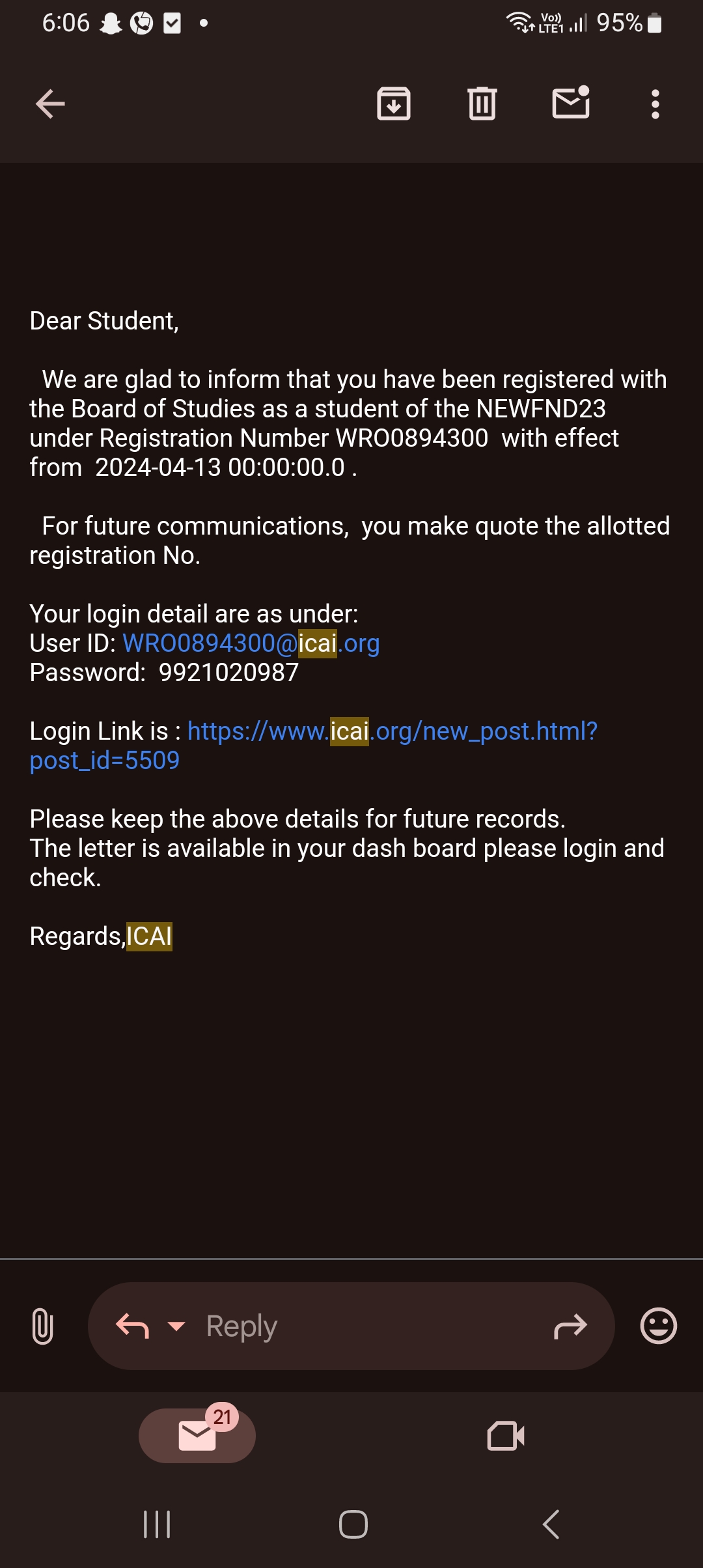This screenshot has width=703, height=1568.
Task: Go back to the inbox
Action: tap(50, 104)
